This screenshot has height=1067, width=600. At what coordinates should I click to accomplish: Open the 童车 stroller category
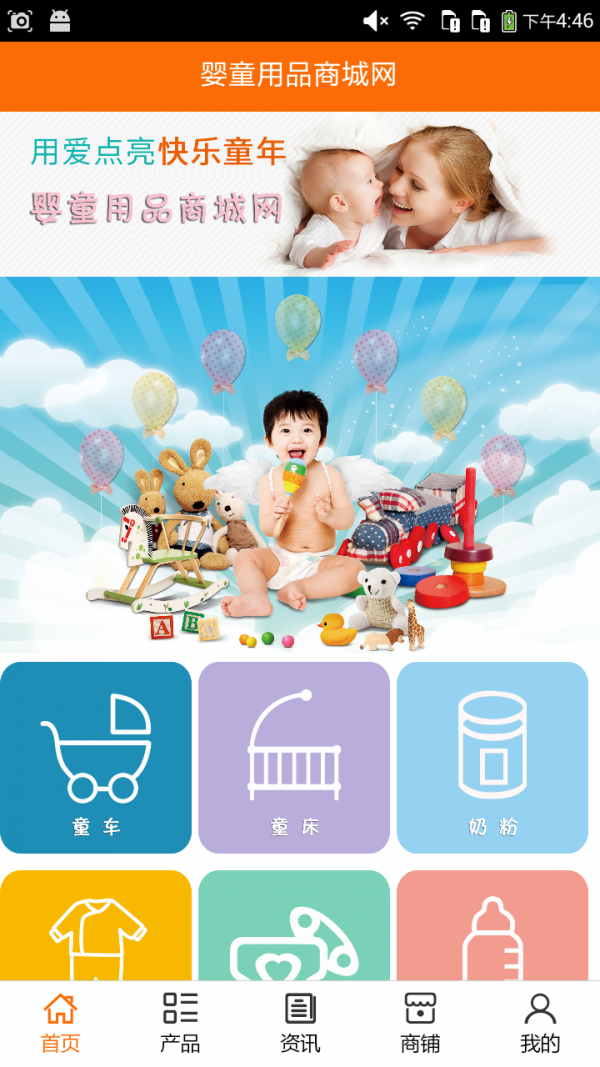(x=95, y=757)
